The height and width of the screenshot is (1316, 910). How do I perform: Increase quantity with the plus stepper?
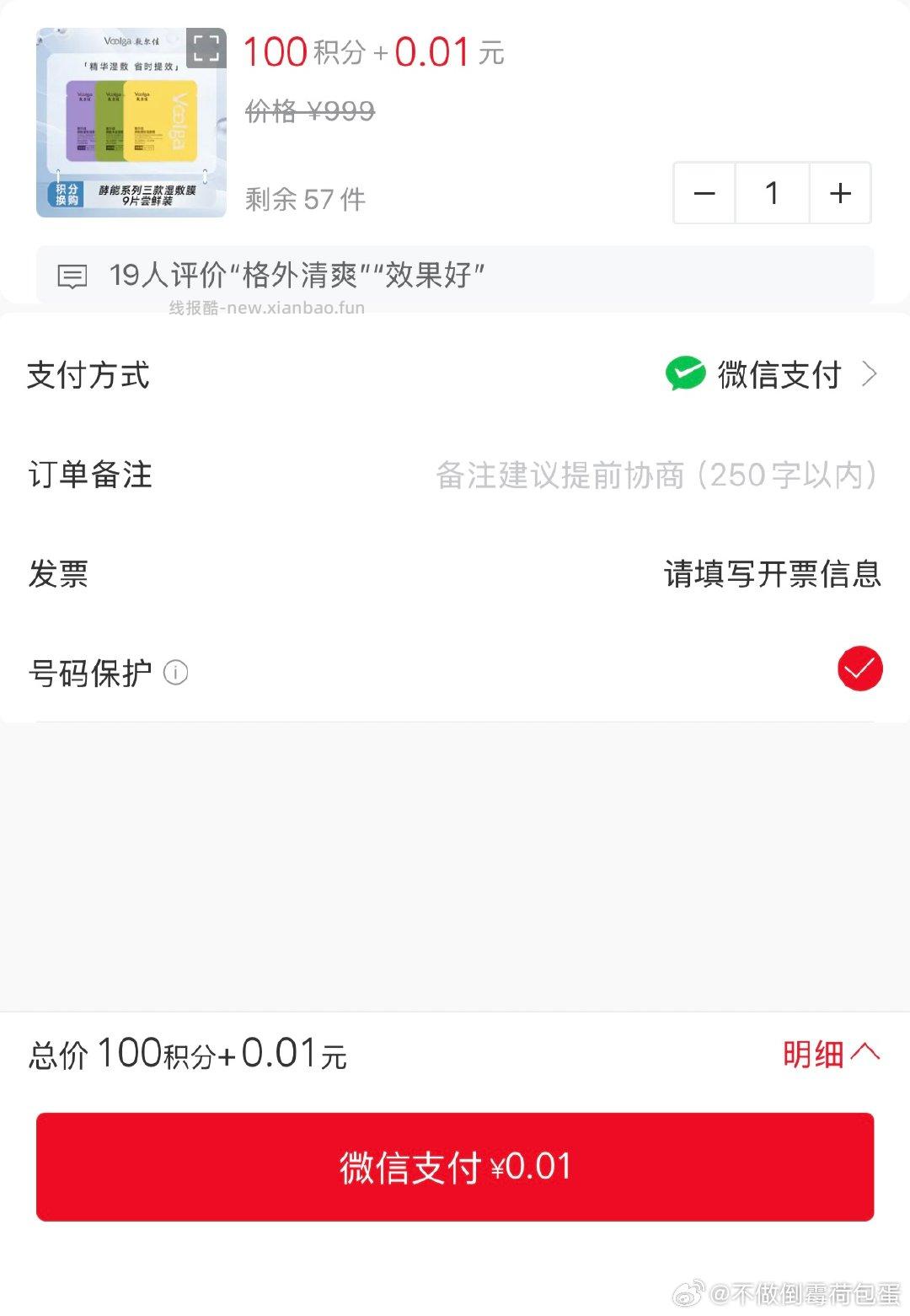[x=839, y=193]
